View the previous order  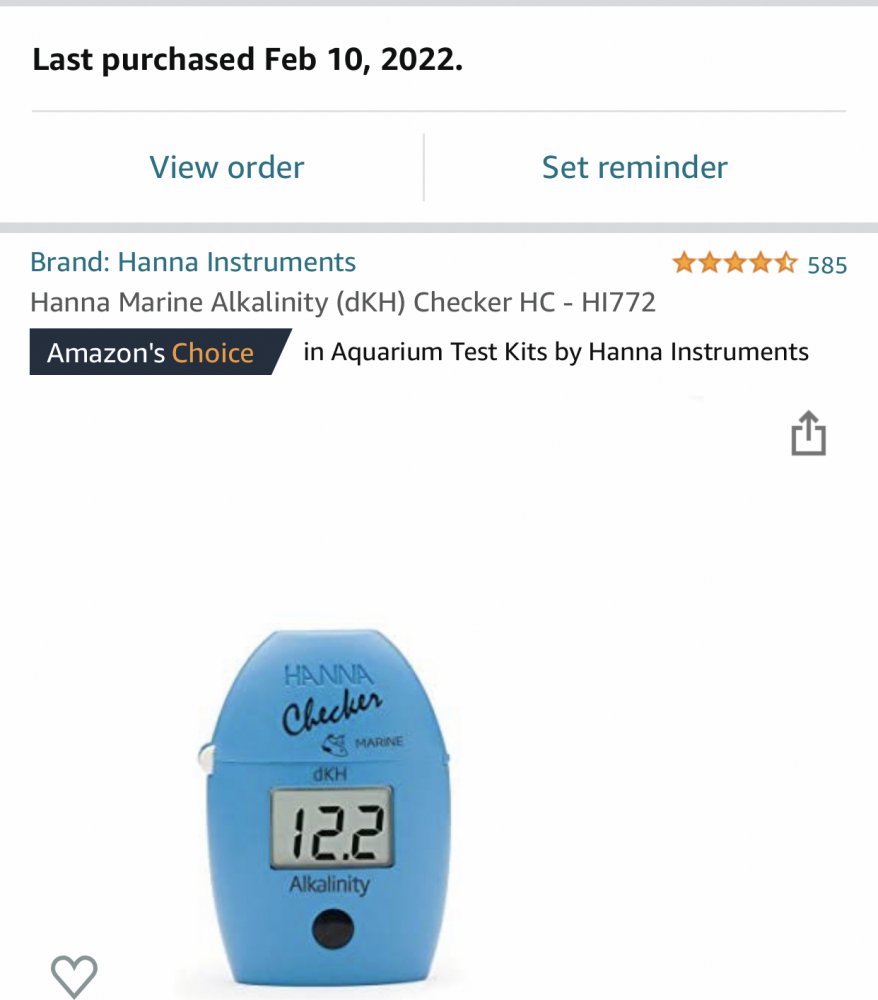pos(227,167)
